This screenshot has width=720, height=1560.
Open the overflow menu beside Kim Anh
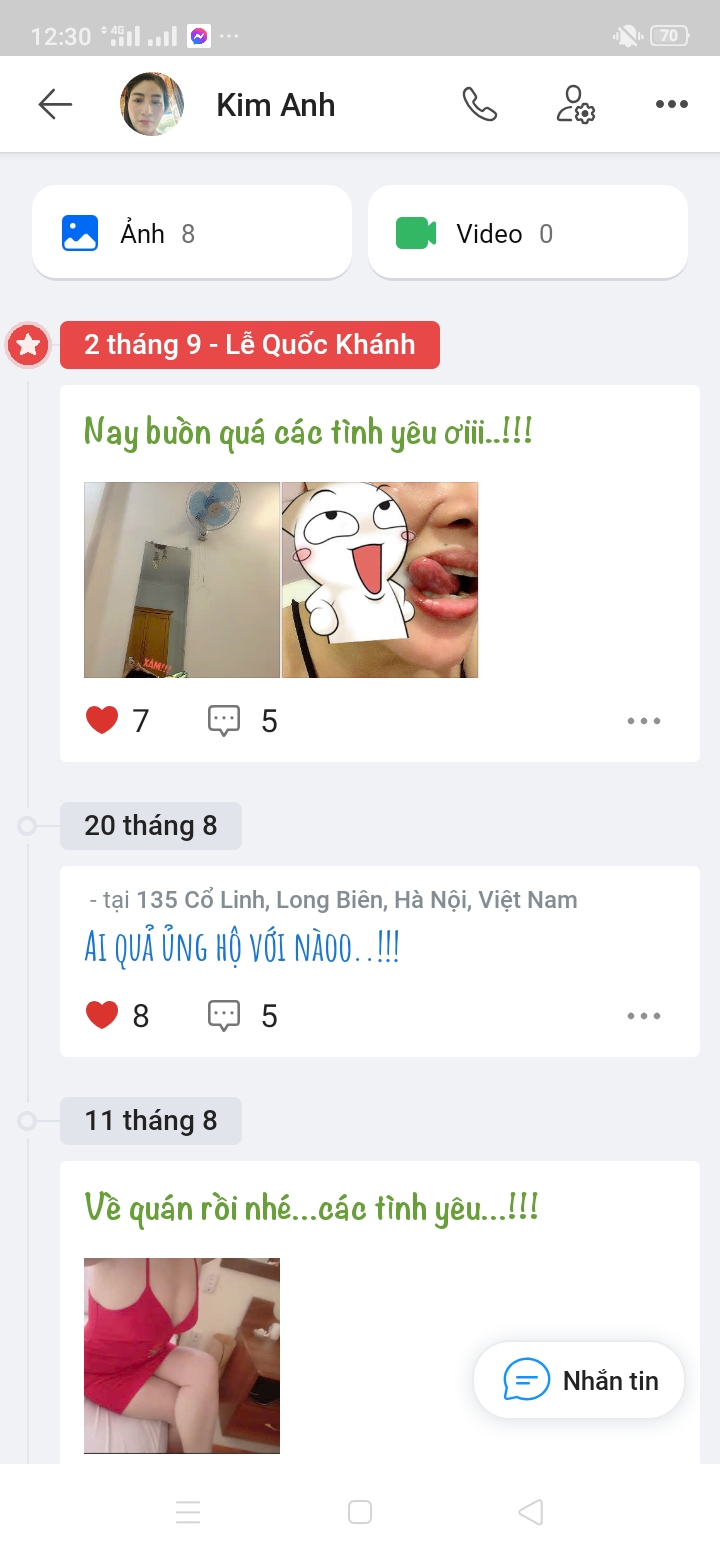(671, 103)
